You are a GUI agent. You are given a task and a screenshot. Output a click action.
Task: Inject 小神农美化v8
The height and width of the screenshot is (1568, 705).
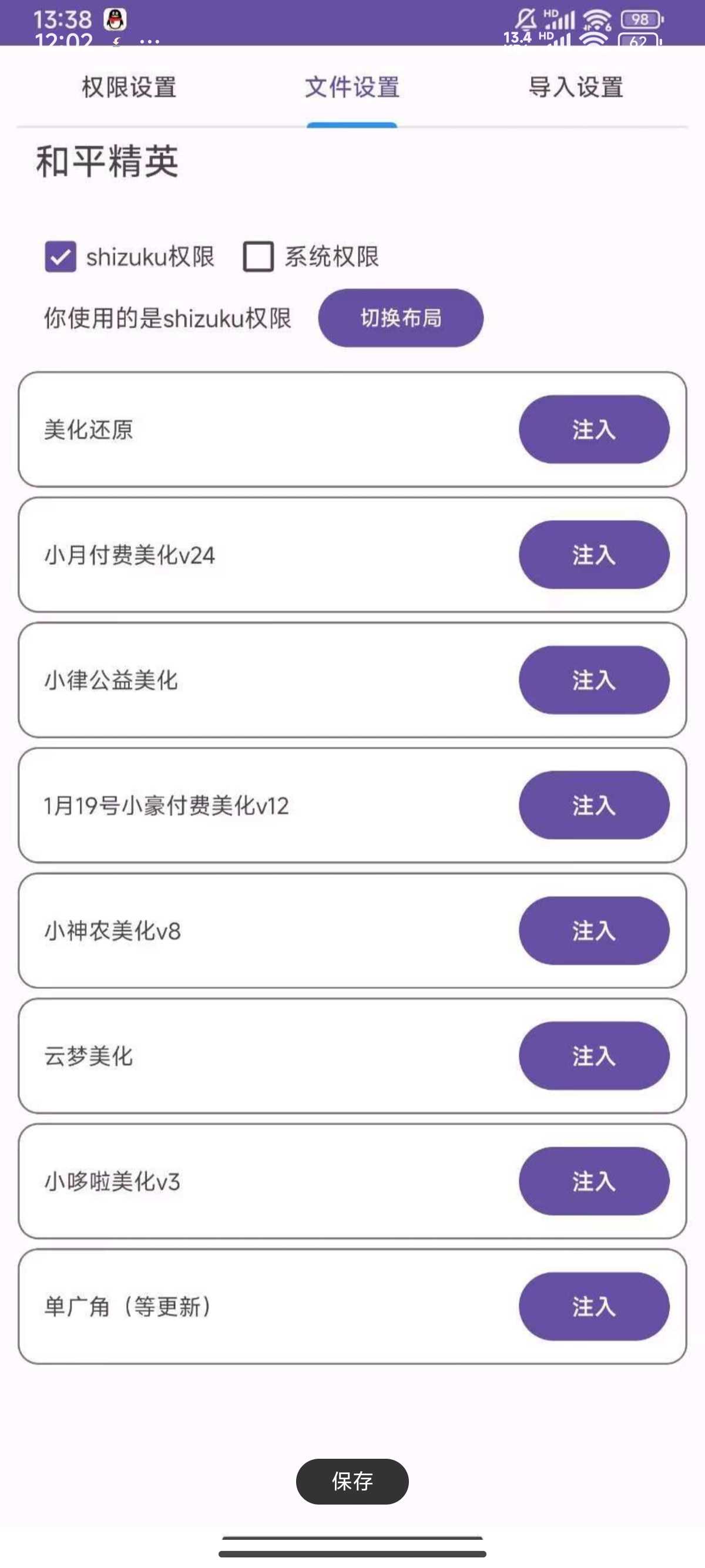(x=593, y=931)
